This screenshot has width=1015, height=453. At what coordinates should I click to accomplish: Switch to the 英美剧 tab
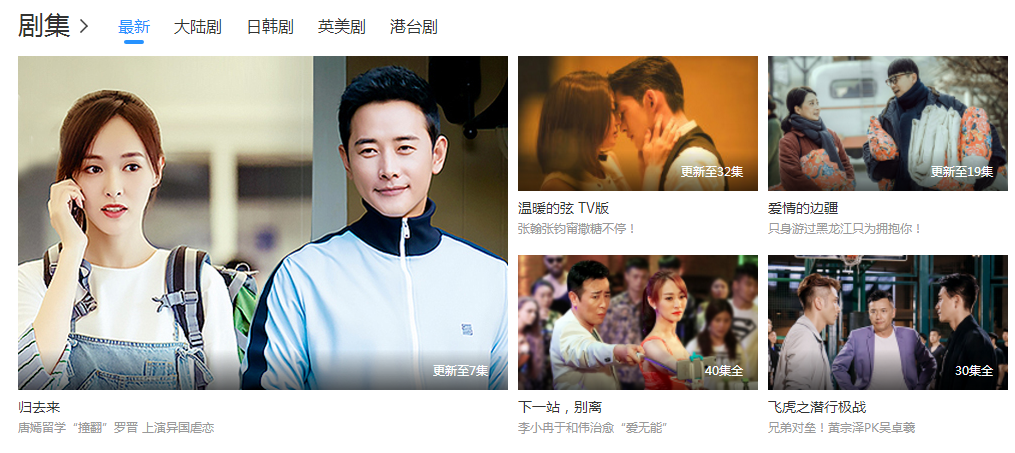click(x=342, y=27)
